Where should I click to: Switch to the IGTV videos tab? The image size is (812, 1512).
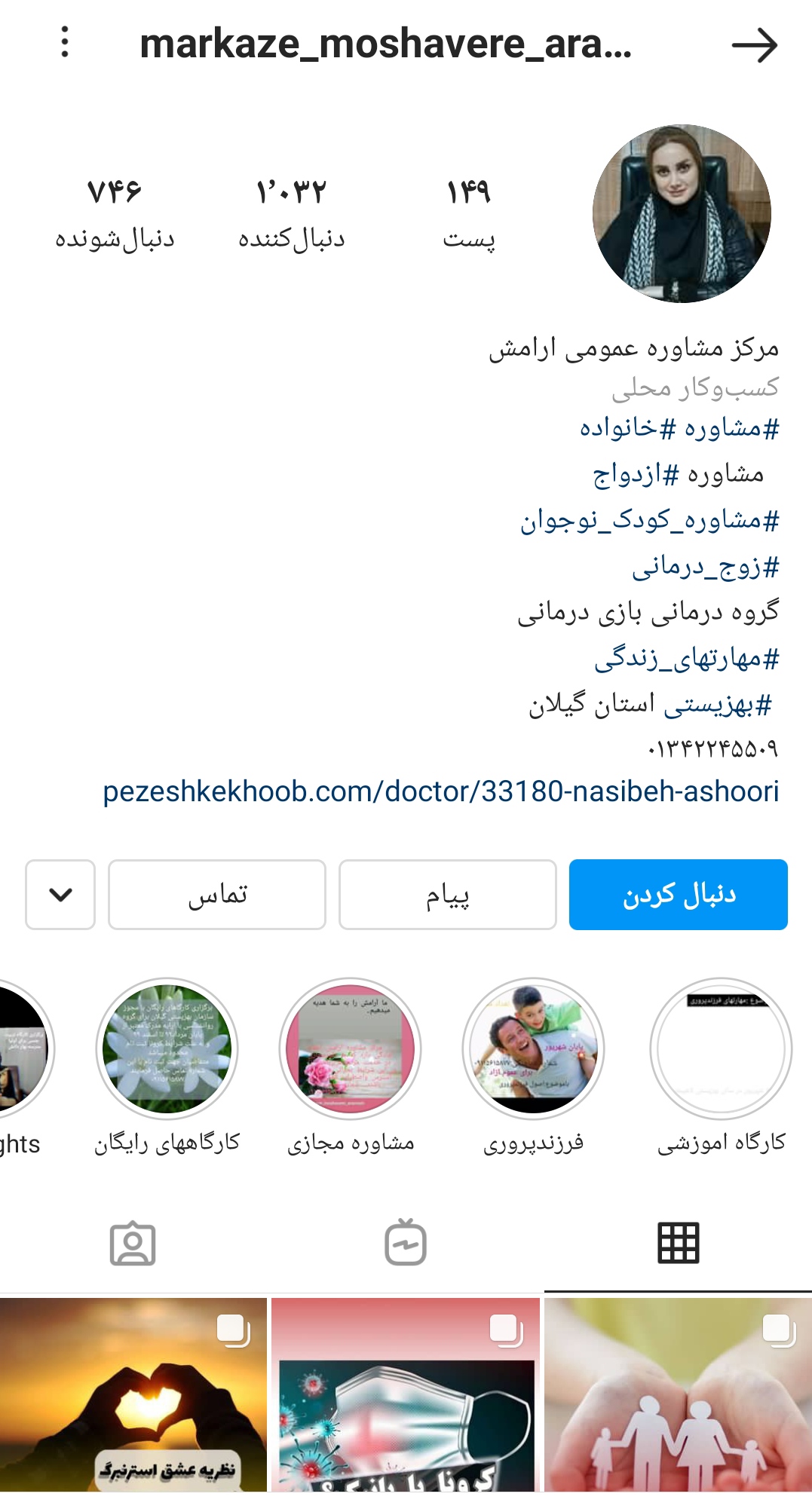click(x=406, y=1243)
